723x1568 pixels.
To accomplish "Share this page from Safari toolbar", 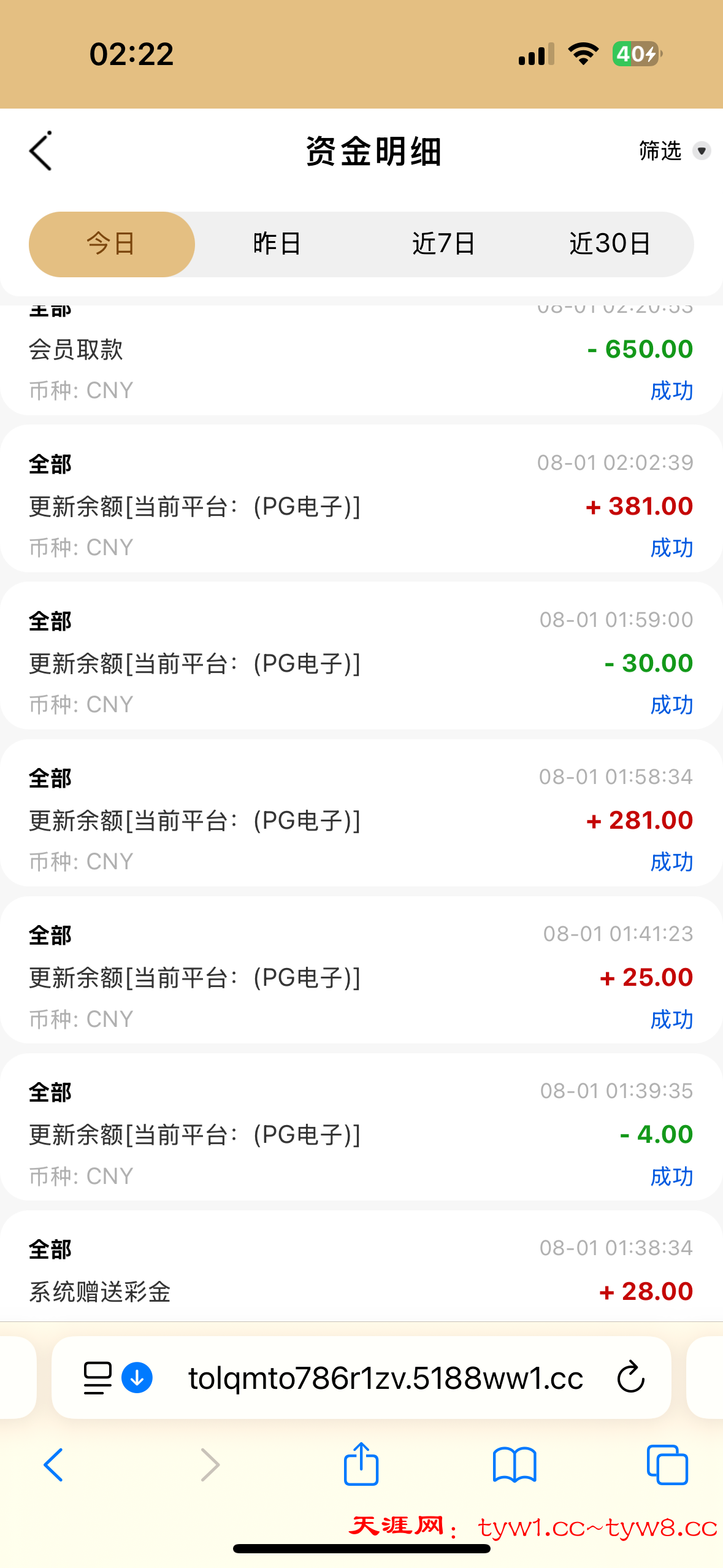I will click(361, 1465).
